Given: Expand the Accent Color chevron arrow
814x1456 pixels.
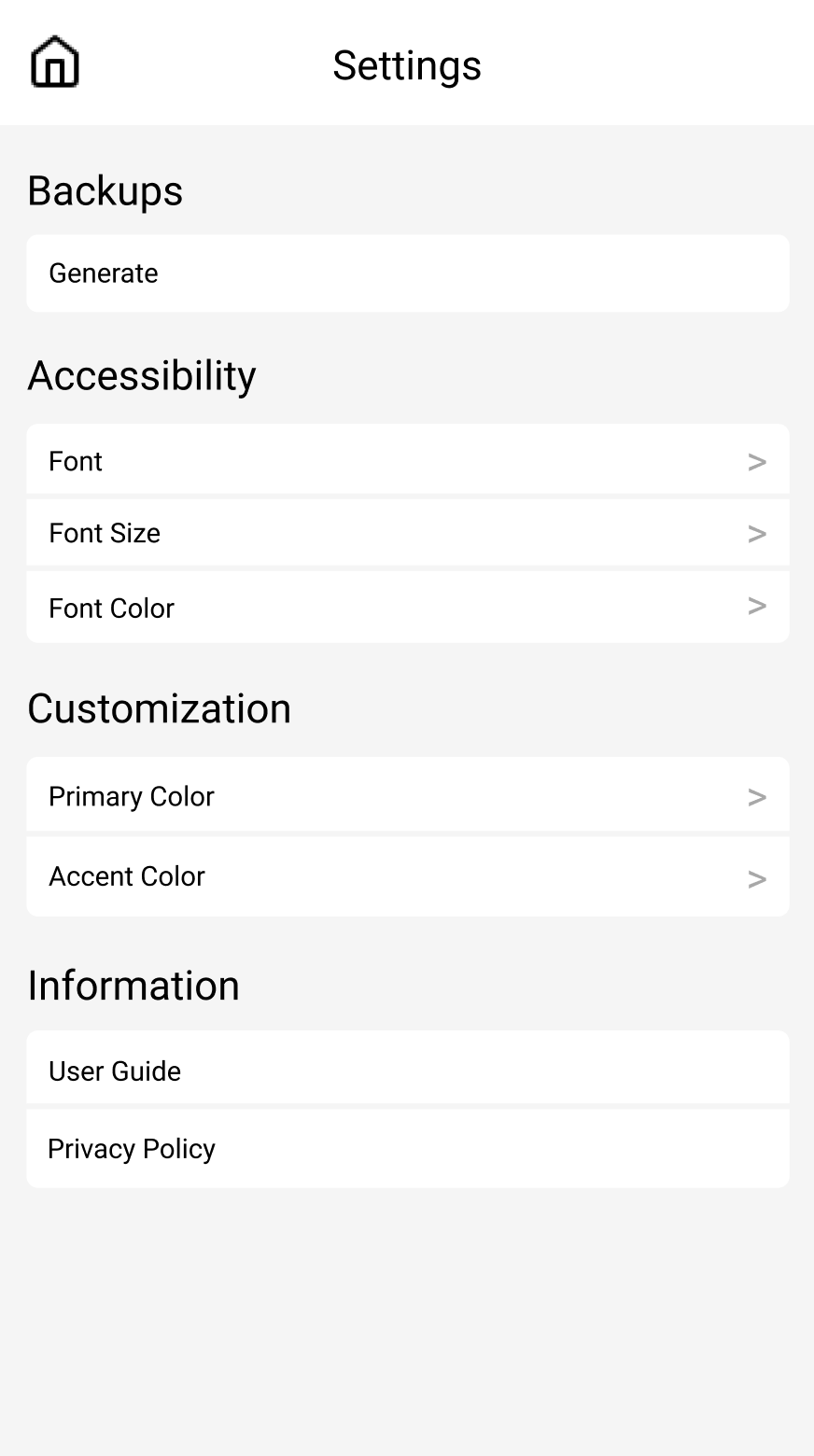Looking at the screenshot, I should [756, 878].
